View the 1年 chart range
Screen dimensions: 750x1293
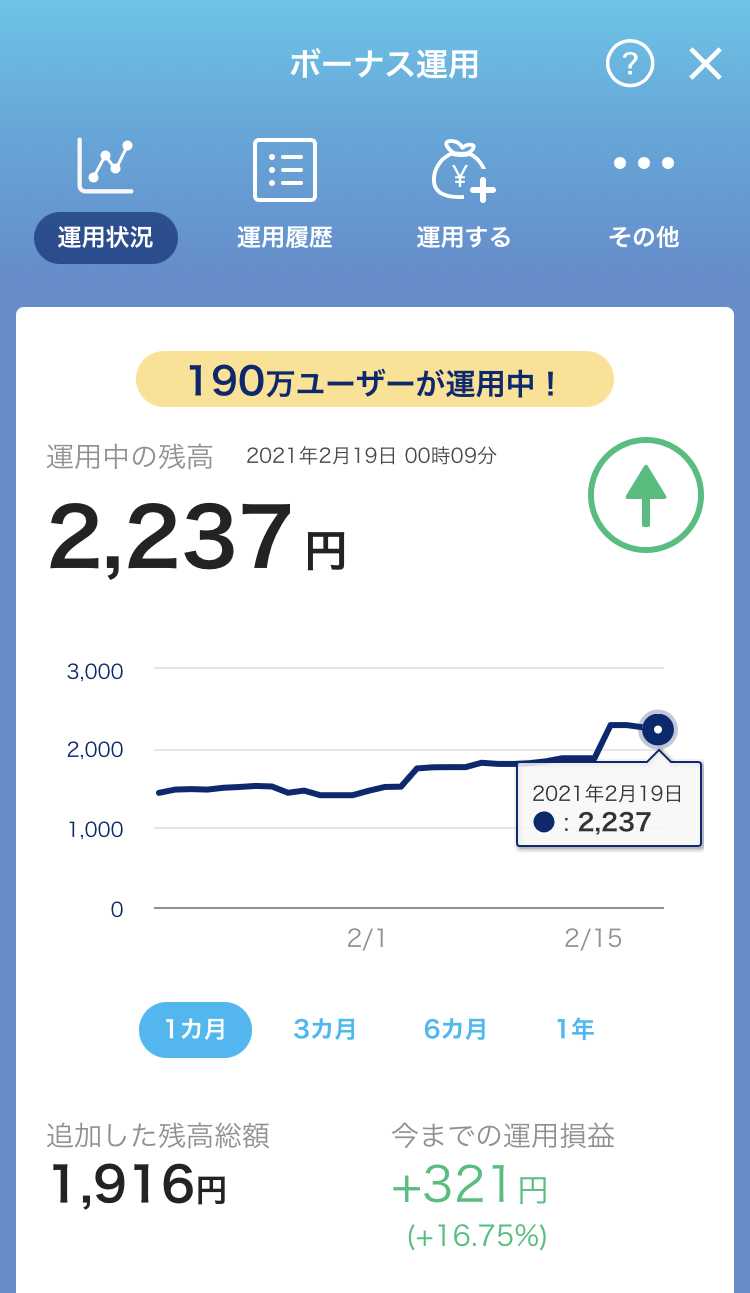(575, 1029)
